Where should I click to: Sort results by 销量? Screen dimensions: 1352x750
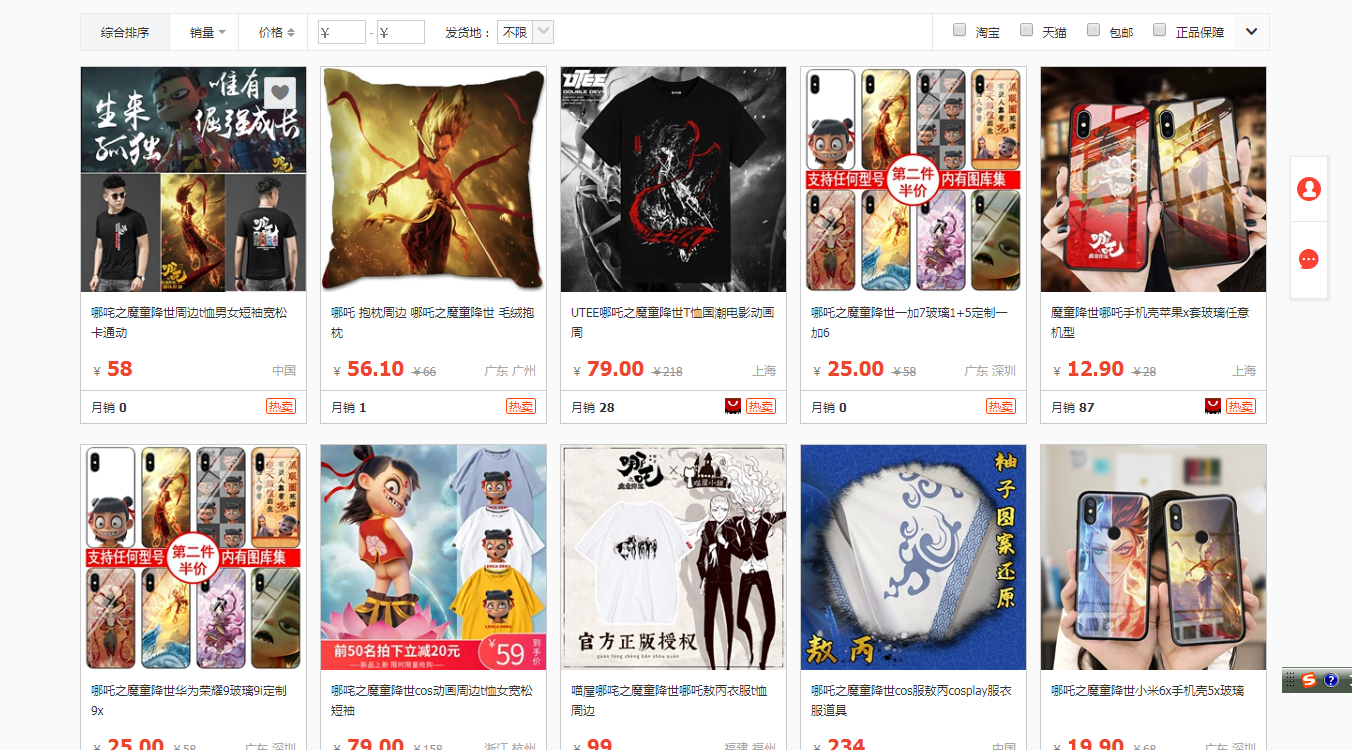(207, 32)
